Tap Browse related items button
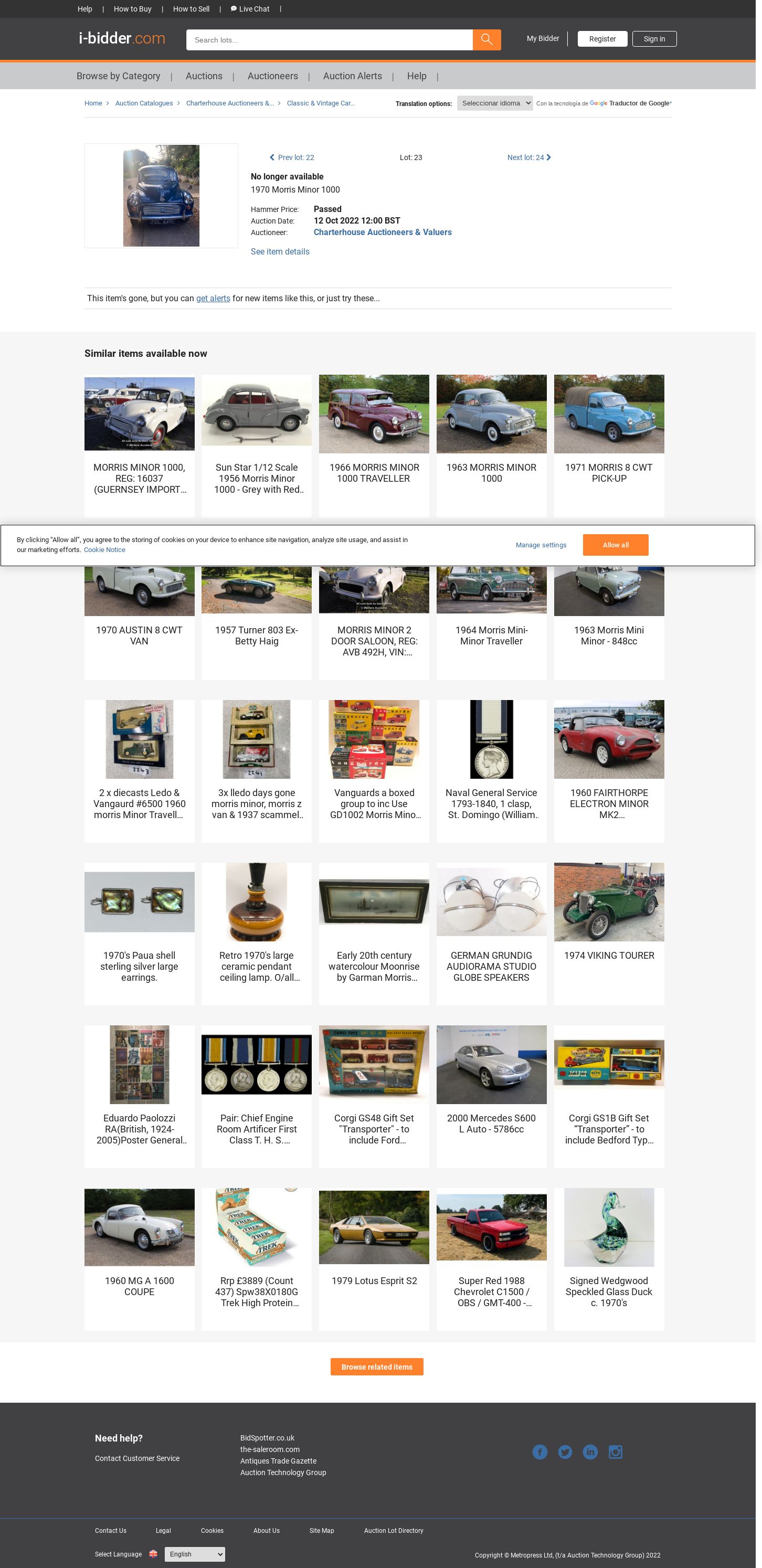 (x=376, y=1367)
